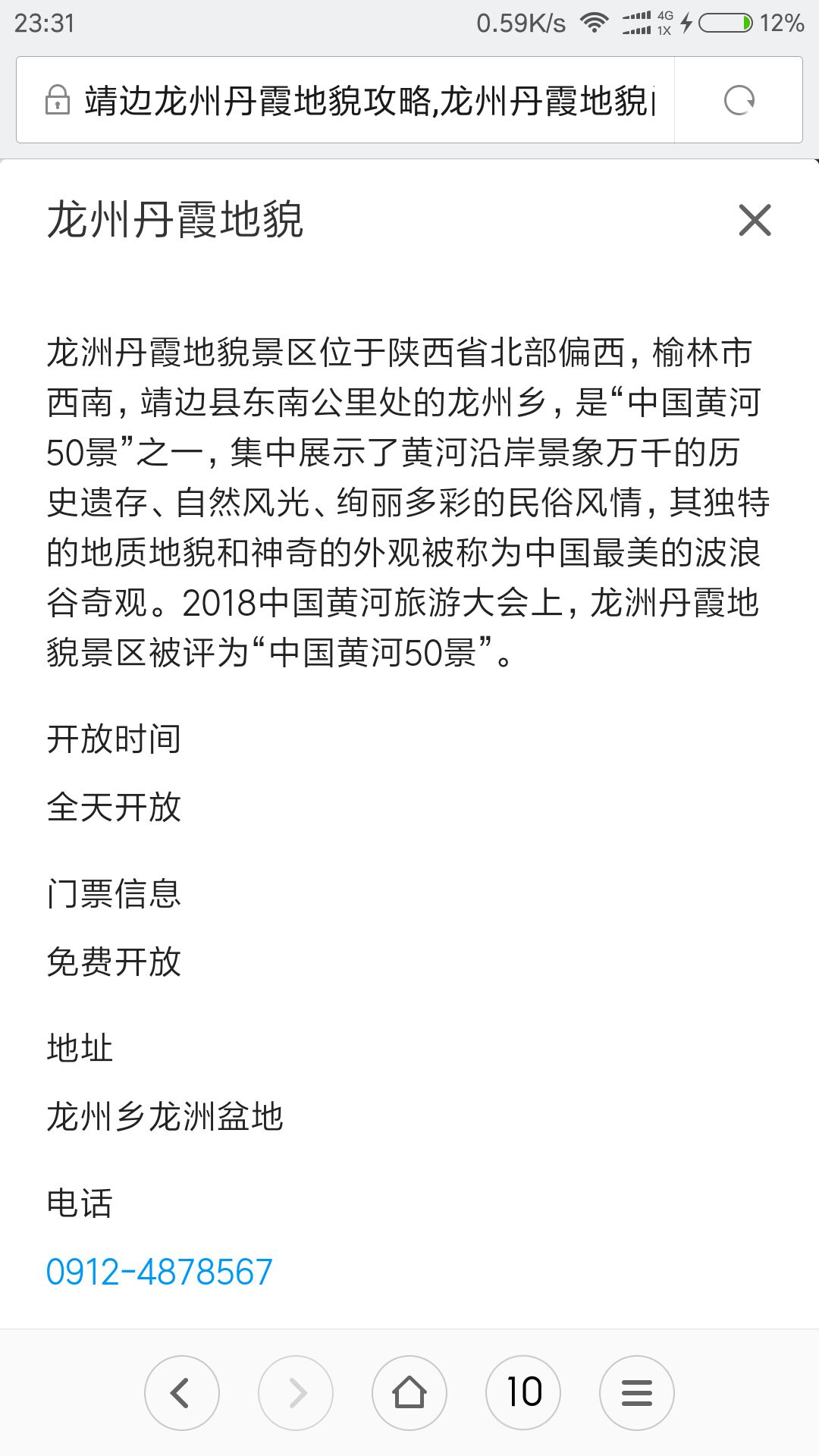Screen dimensions: 819x1456
Task: Go back to the previous page
Action: [x=182, y=1393]
